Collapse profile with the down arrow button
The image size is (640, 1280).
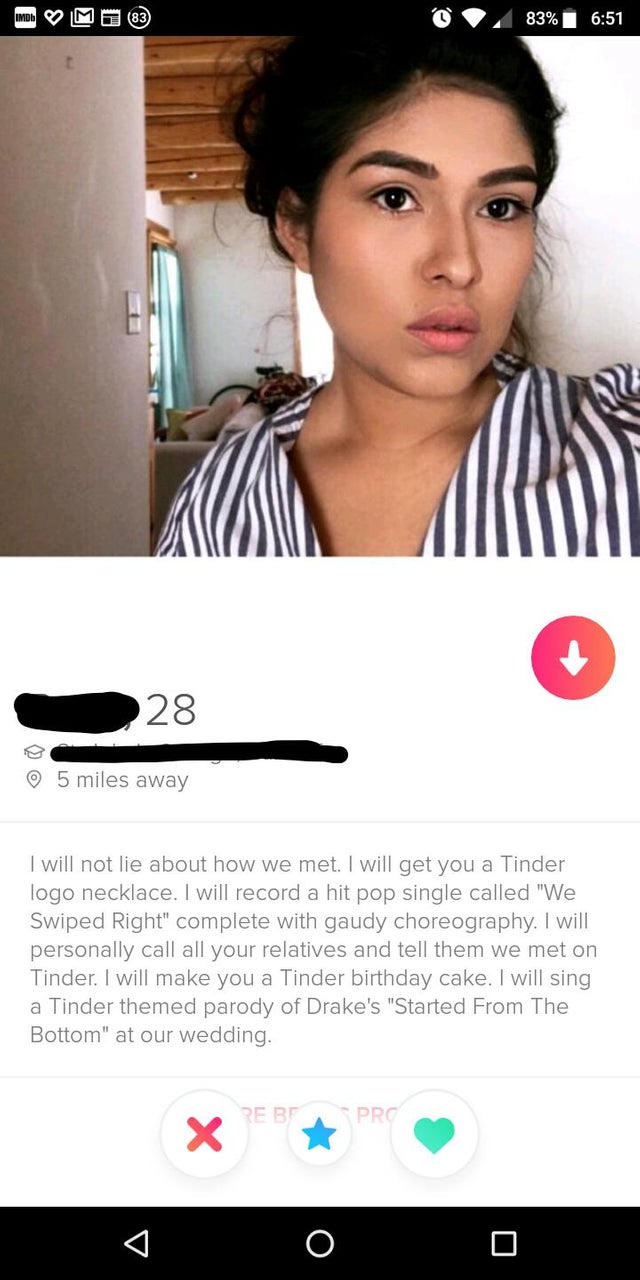click(573, 657)
